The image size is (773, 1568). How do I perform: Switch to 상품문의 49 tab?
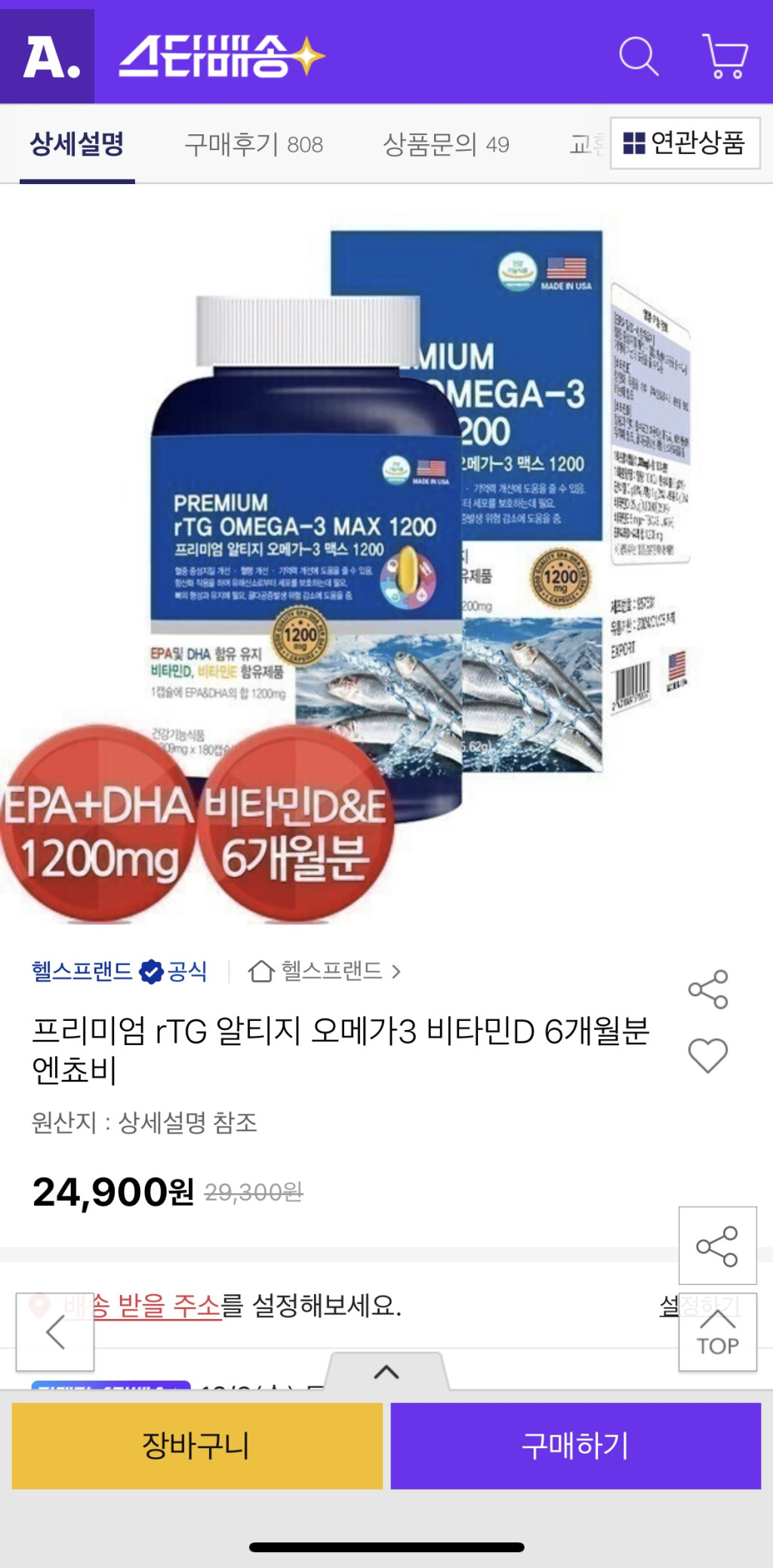[445, 143]
